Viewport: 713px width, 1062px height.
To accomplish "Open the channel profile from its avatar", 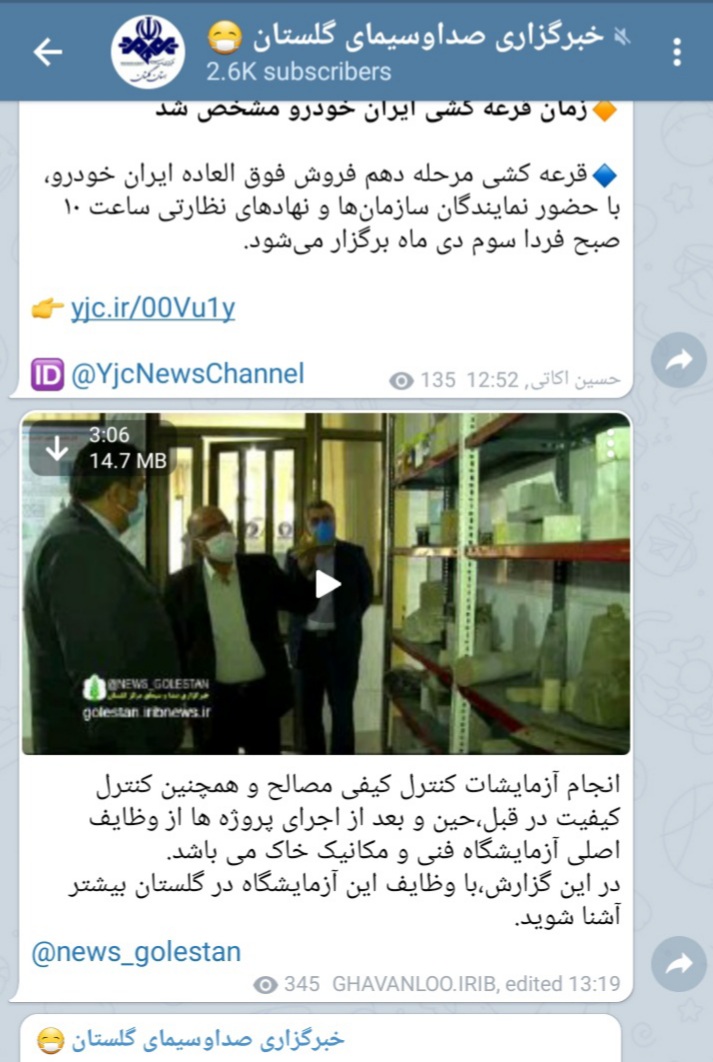I will tap(148, 50).
